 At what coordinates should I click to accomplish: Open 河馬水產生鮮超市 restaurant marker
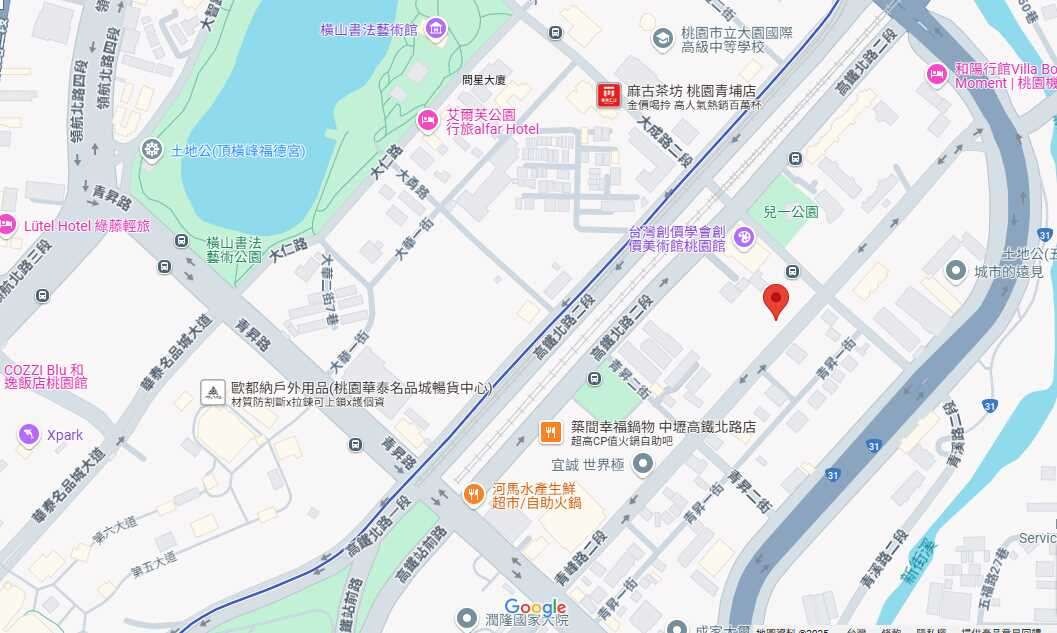coord(475,493)
